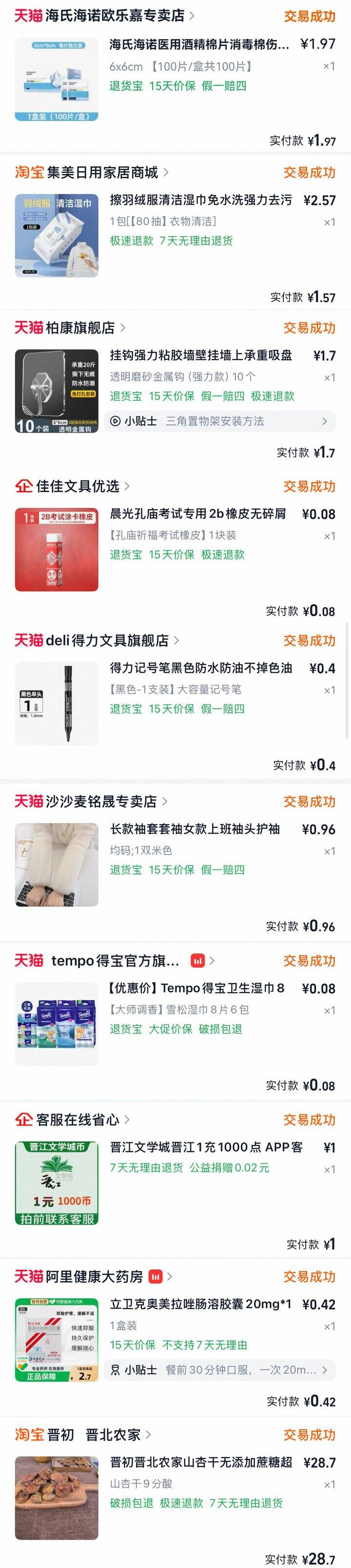Open the deli得力文具旗舰店 store
Screen dimensions: 351x1568
[106, 640]
